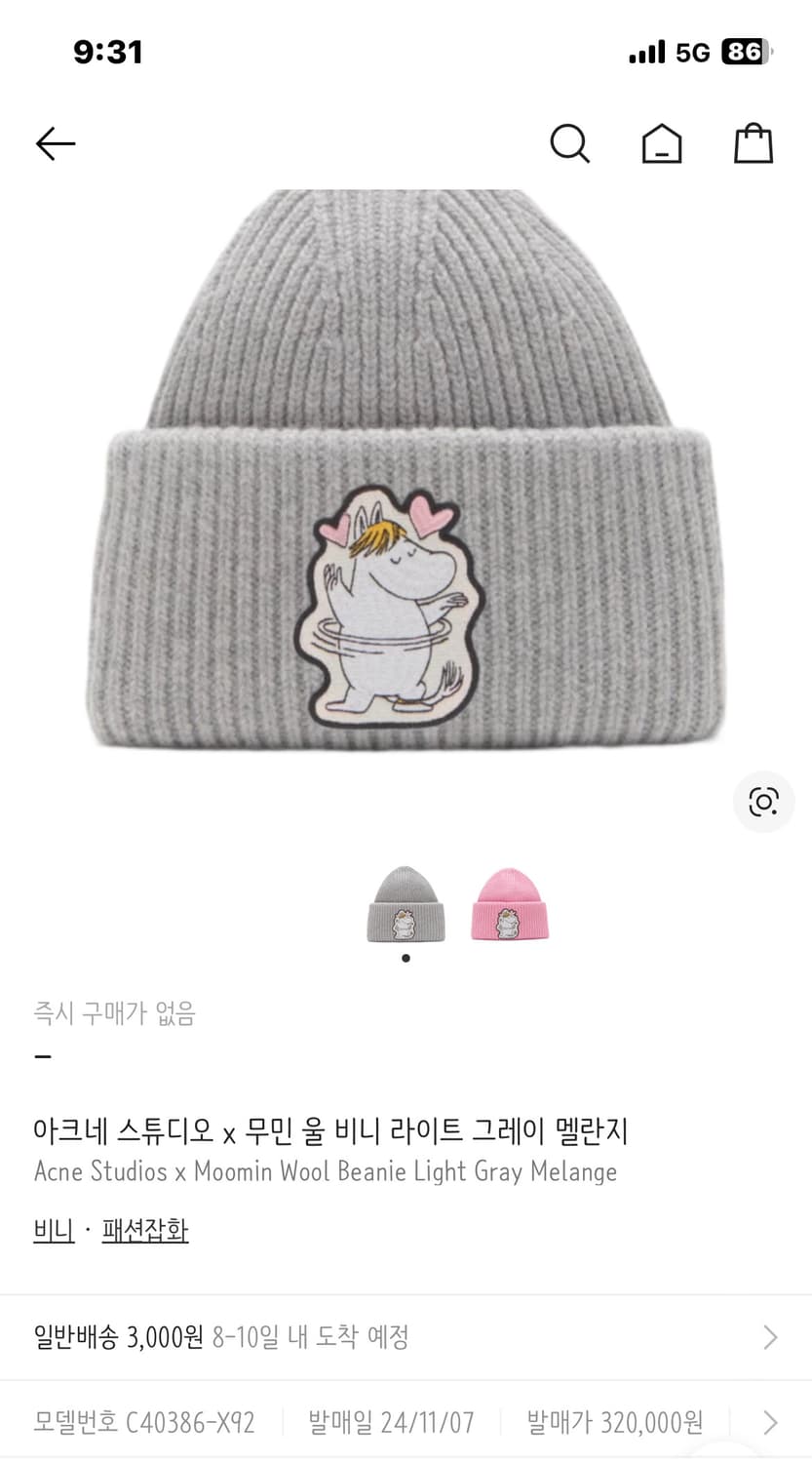
Task: Tap the 5G network status indicator
Action: point(693,53)
